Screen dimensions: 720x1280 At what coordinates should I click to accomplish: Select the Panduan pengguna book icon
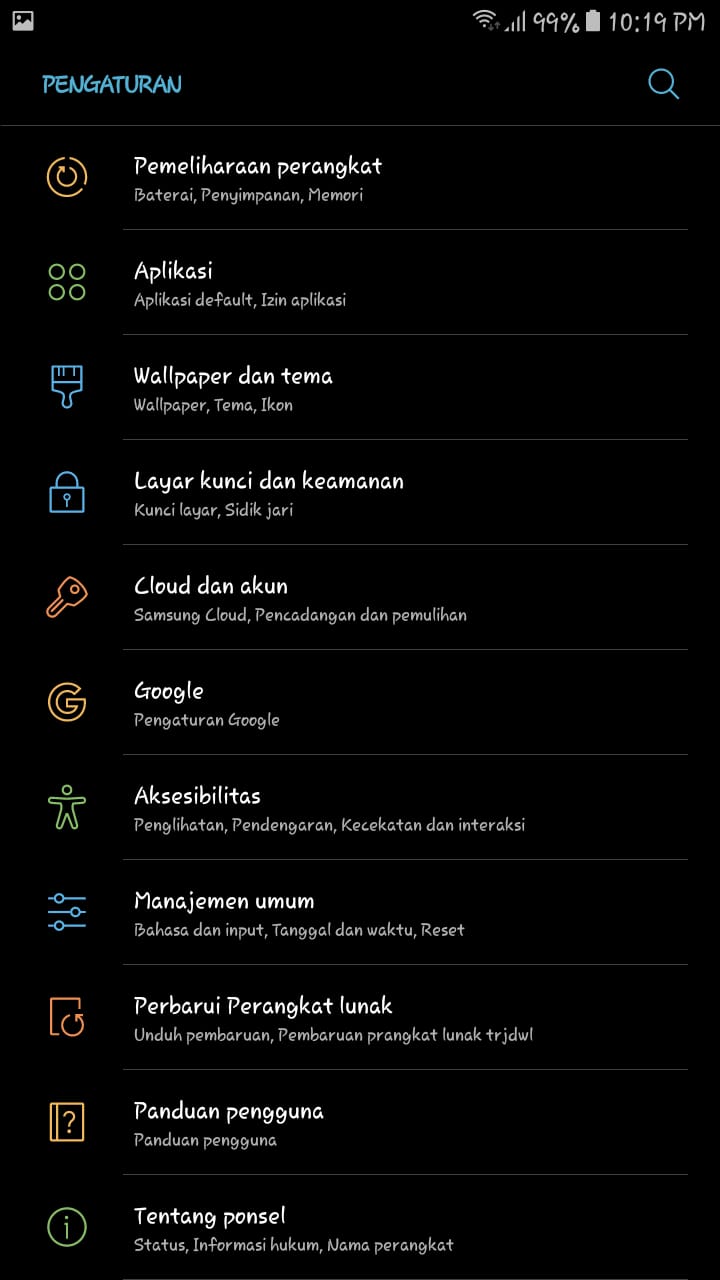click(66, 1122)
